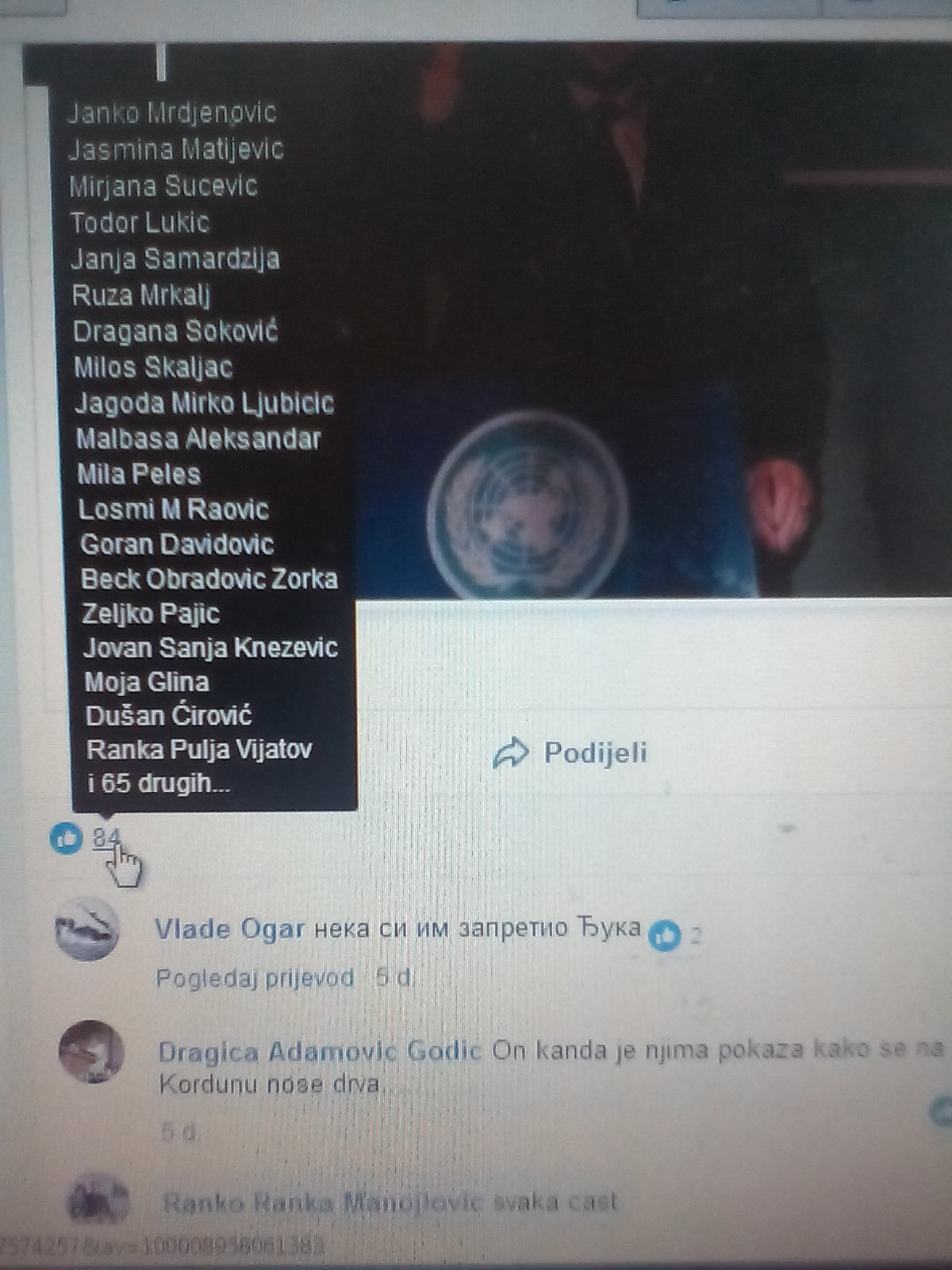Open Ranko Ranka Manojlovic's profile
Image resolution: width=952 pixels, height=1270 pixels.
321,1203
